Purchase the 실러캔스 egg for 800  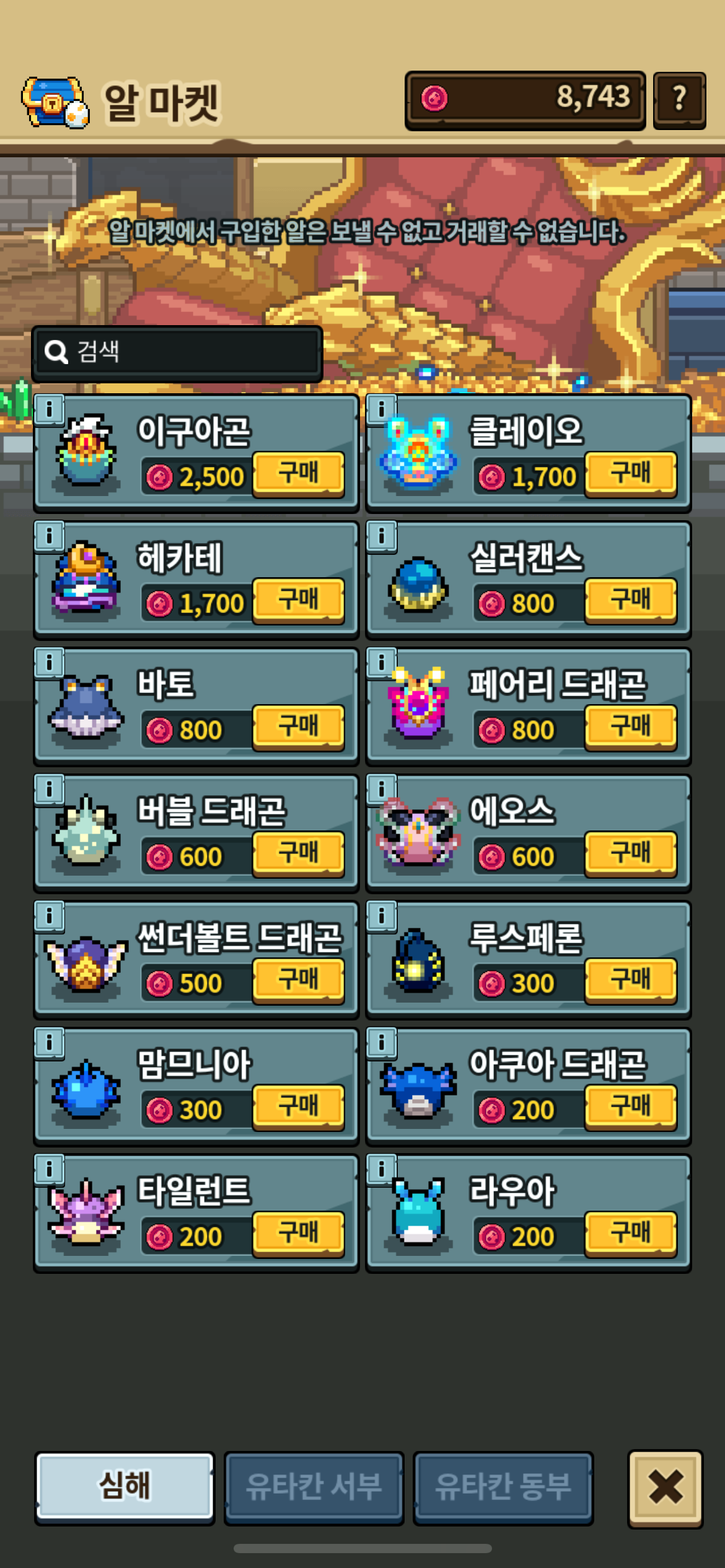[x=631, y=601]
